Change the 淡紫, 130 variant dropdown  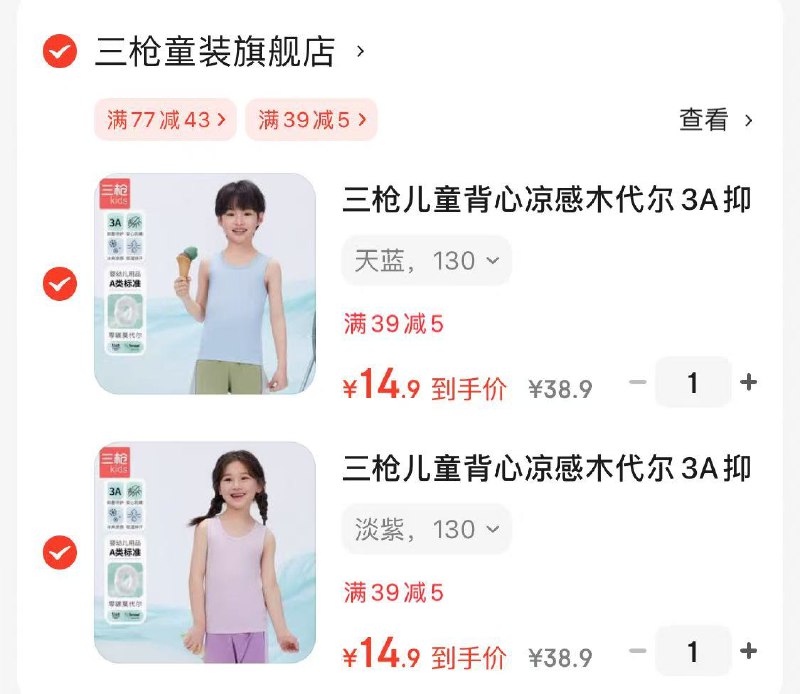click(x=426, y=529)
